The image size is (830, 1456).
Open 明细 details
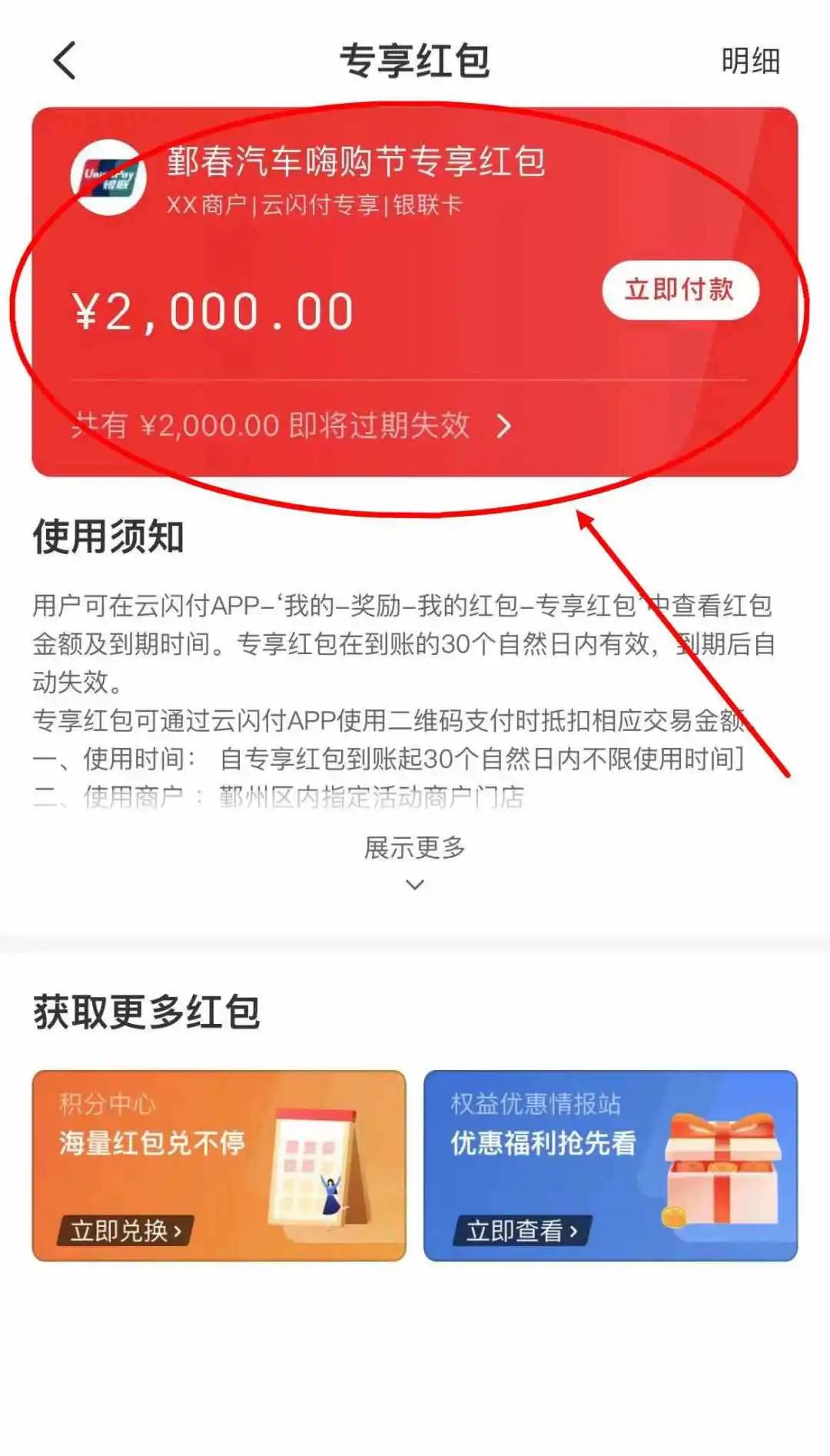tap(749, 61)
